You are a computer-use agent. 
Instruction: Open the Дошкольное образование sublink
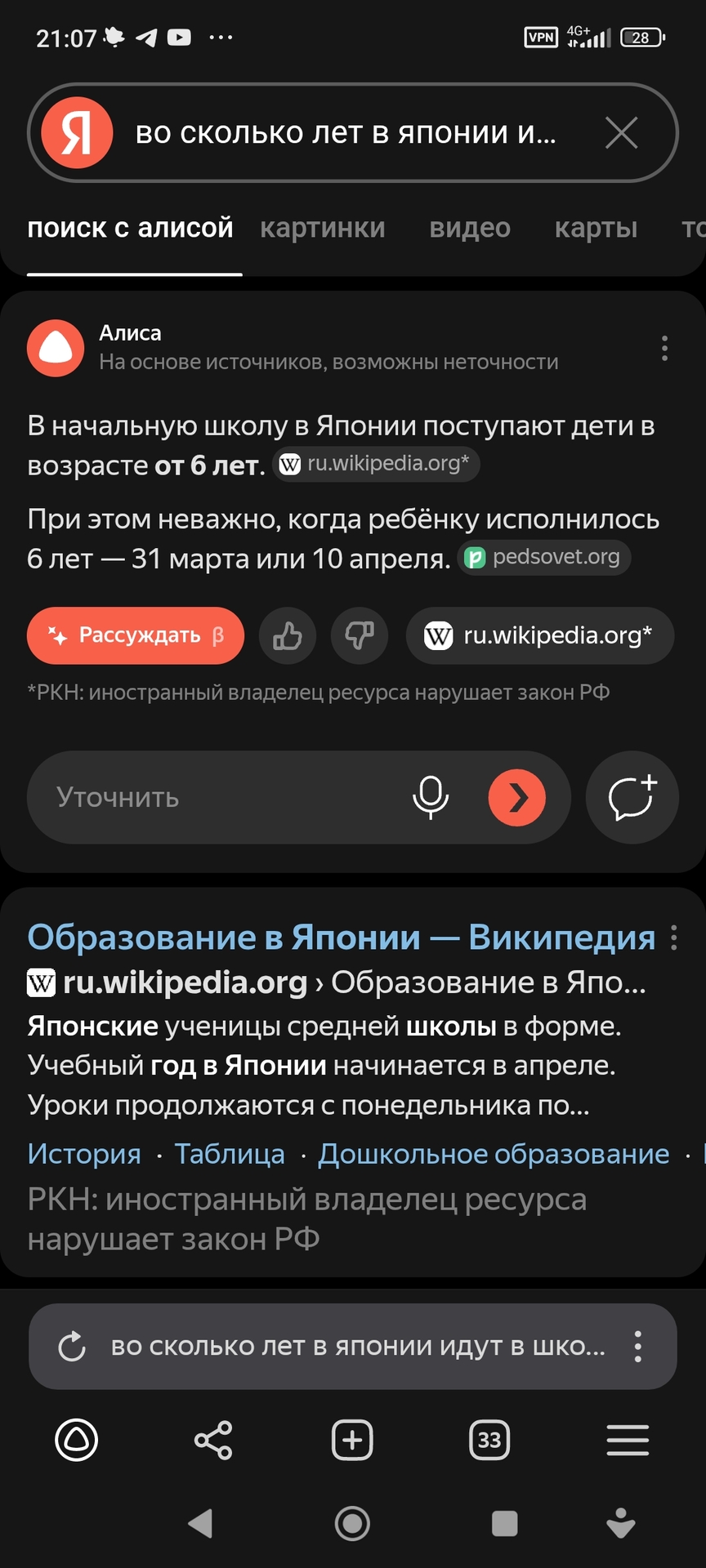[493, 1154]
